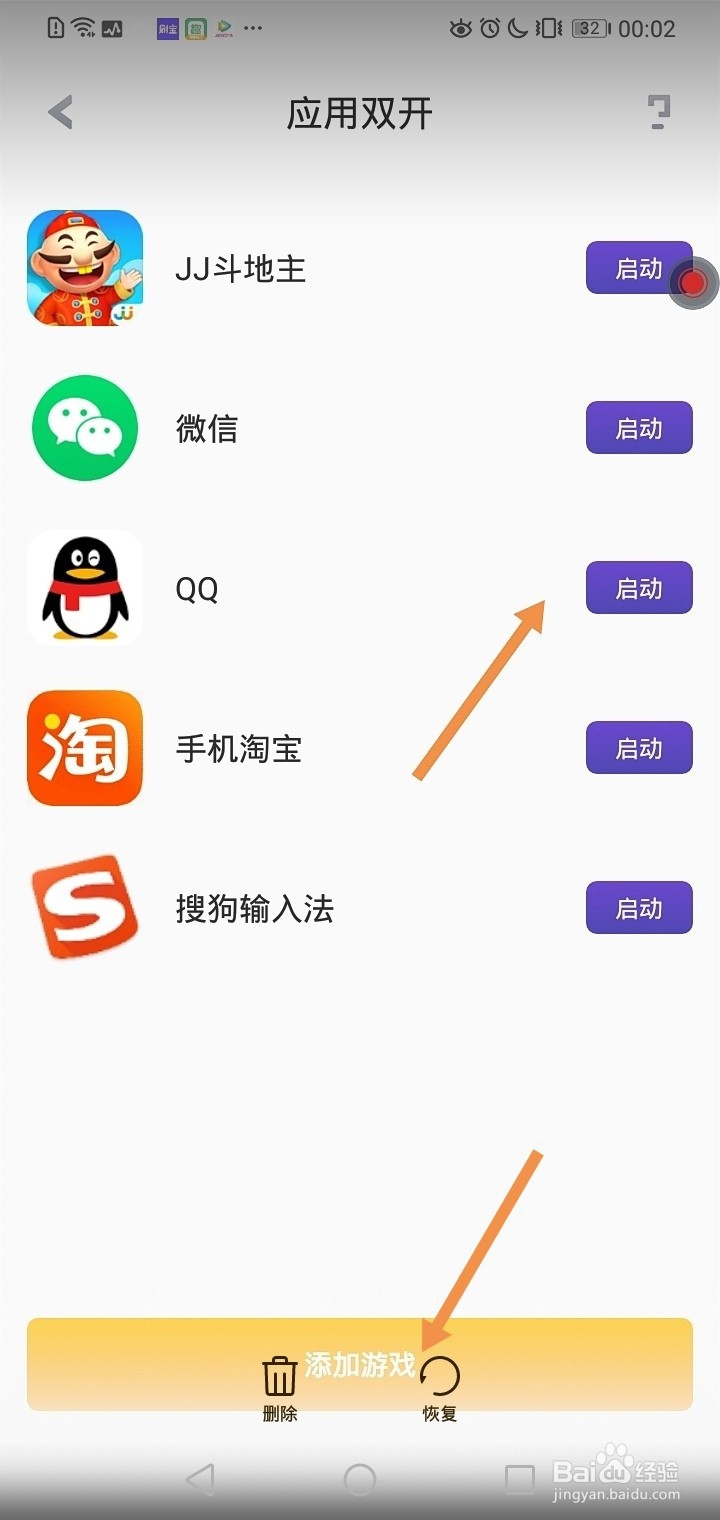720x1520 pixels.
Task: Expand the status bar overflow dots
Action: 252,28
